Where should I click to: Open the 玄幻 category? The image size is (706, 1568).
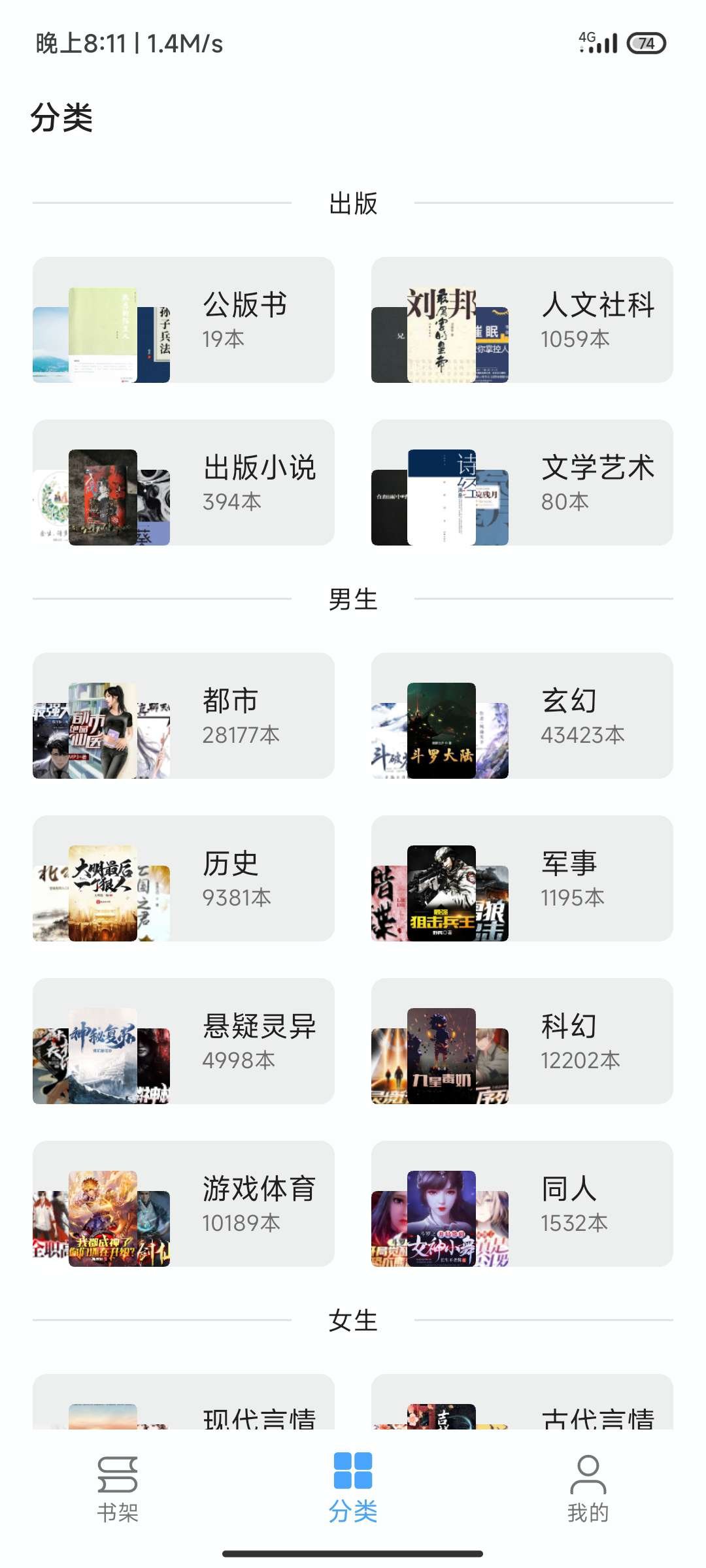click(522, 715)
